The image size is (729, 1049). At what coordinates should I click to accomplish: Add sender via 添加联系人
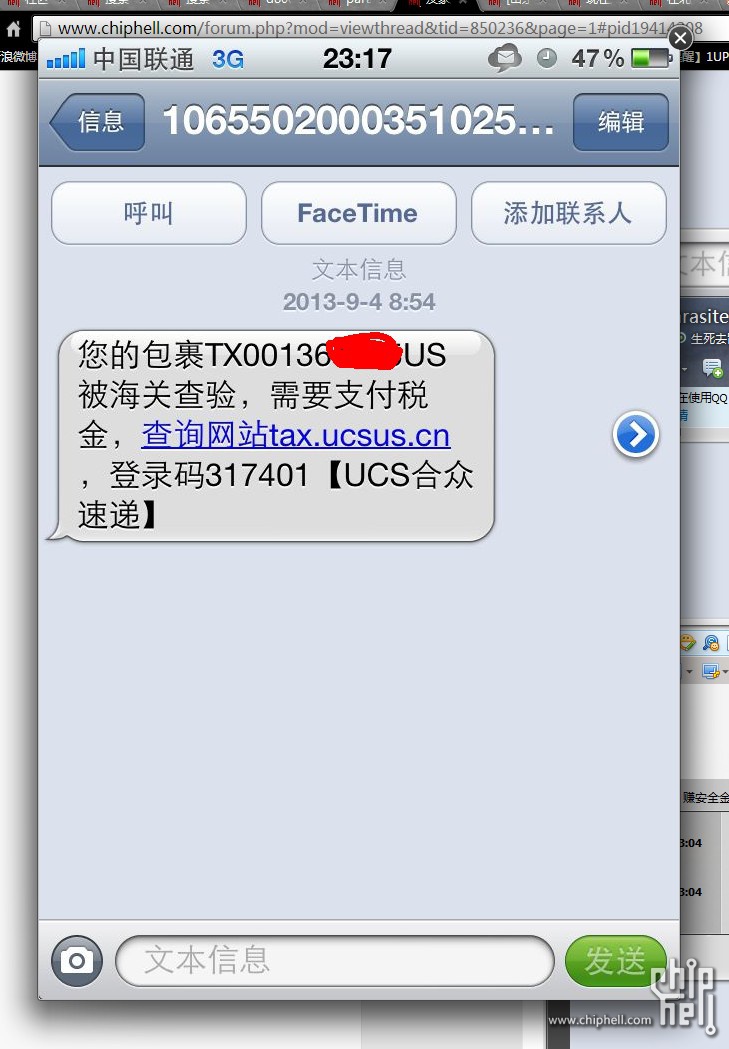pos(568,213)
